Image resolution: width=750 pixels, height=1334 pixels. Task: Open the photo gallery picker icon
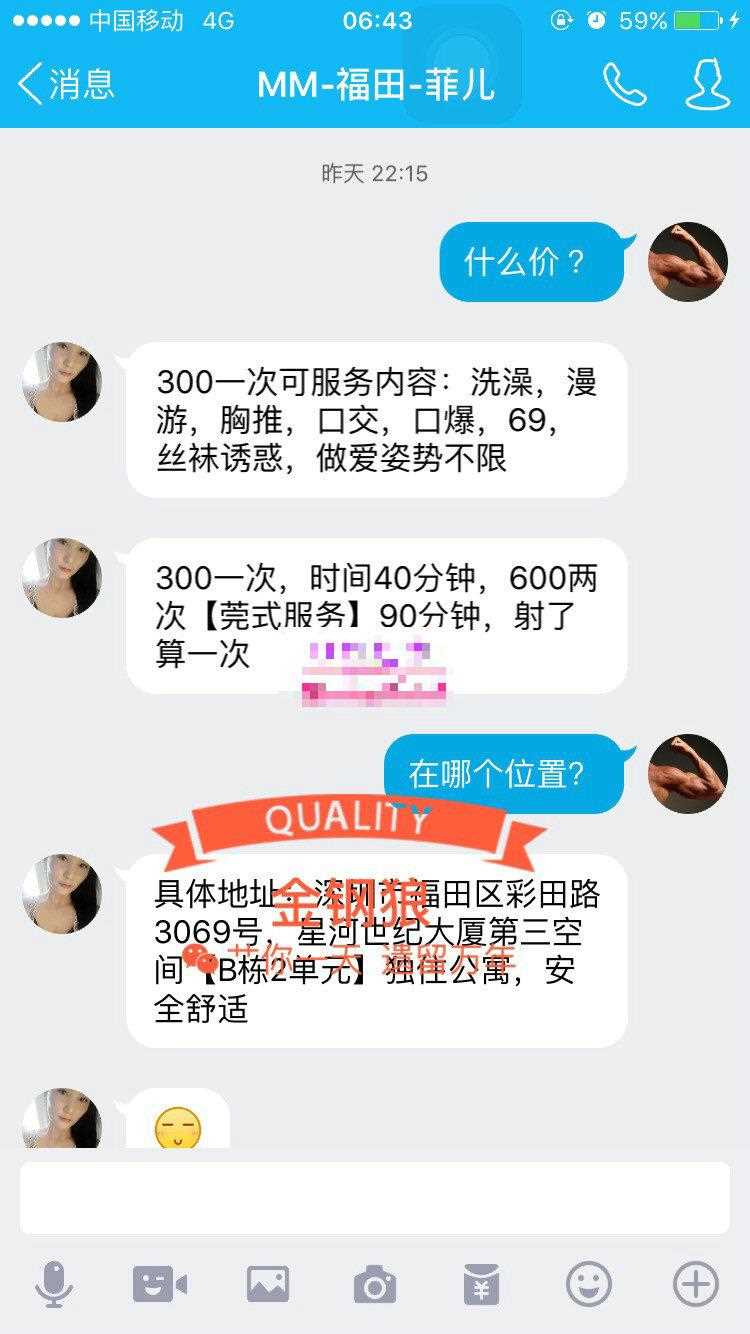click(x=268, y=1283)
